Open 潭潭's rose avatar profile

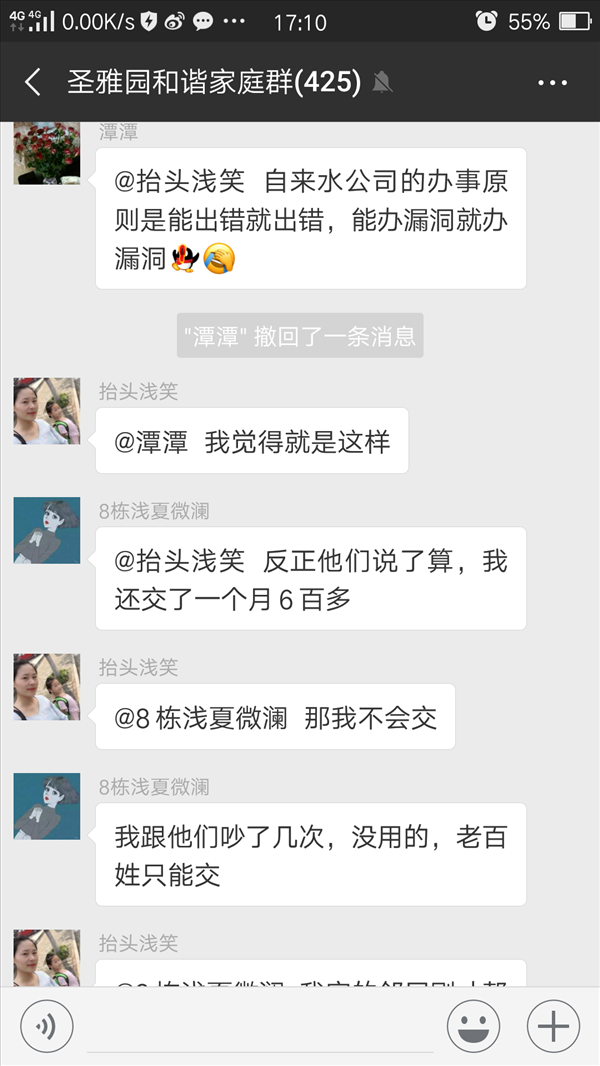click(x=47, y=154)
